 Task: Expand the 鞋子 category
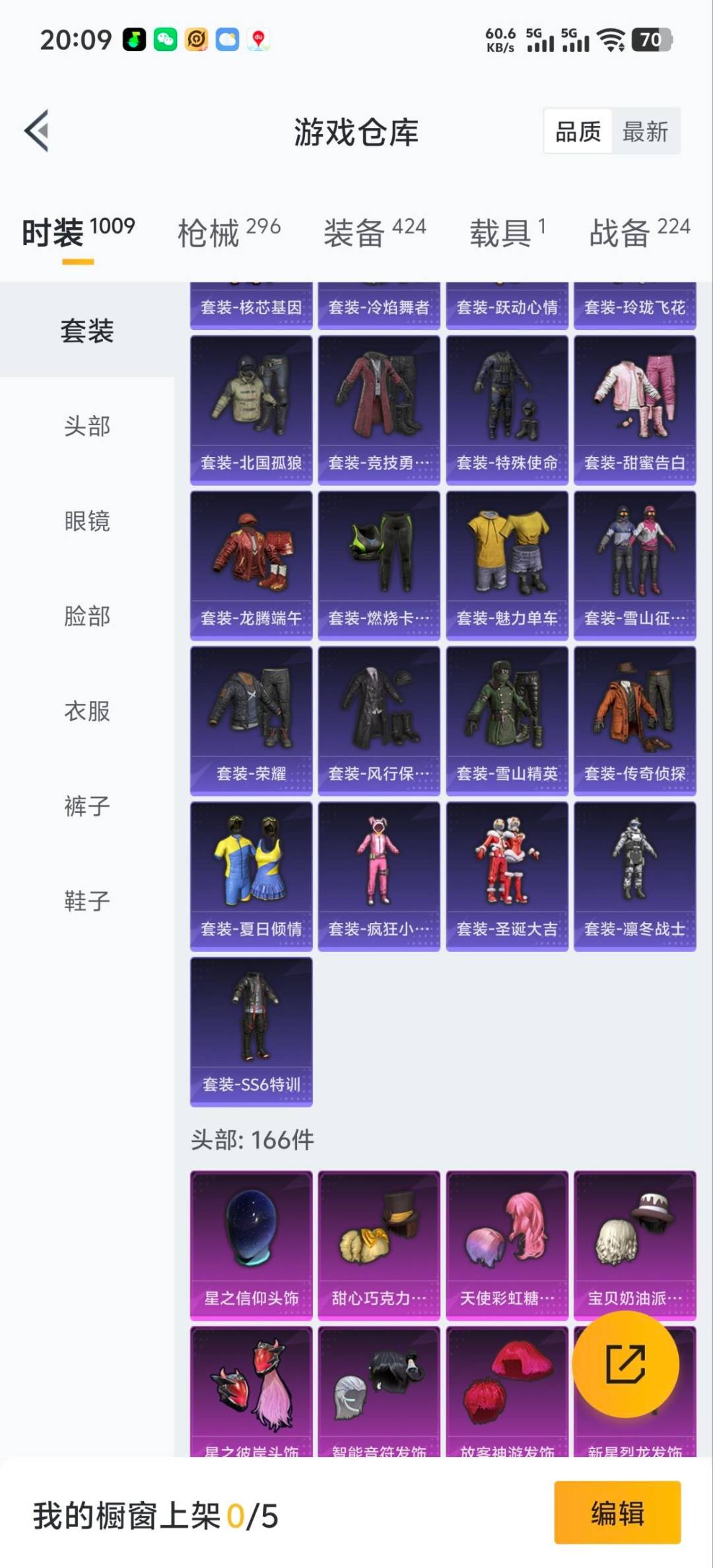(x=86, y=900)
